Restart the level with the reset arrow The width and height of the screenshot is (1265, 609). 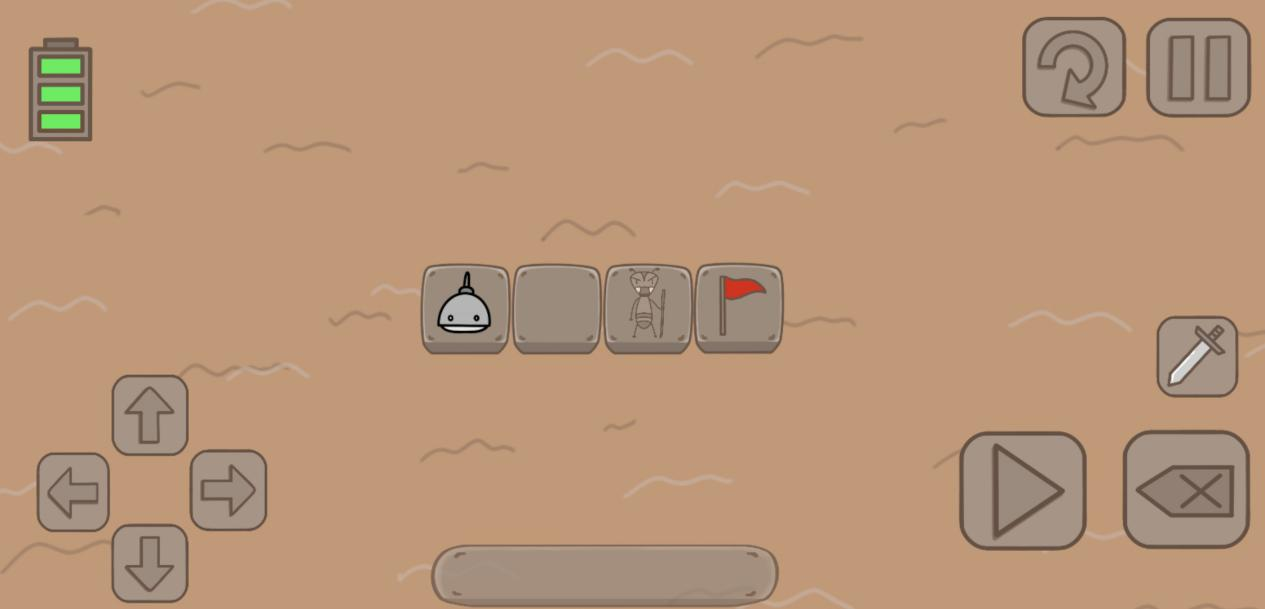tap(1073, 67)
